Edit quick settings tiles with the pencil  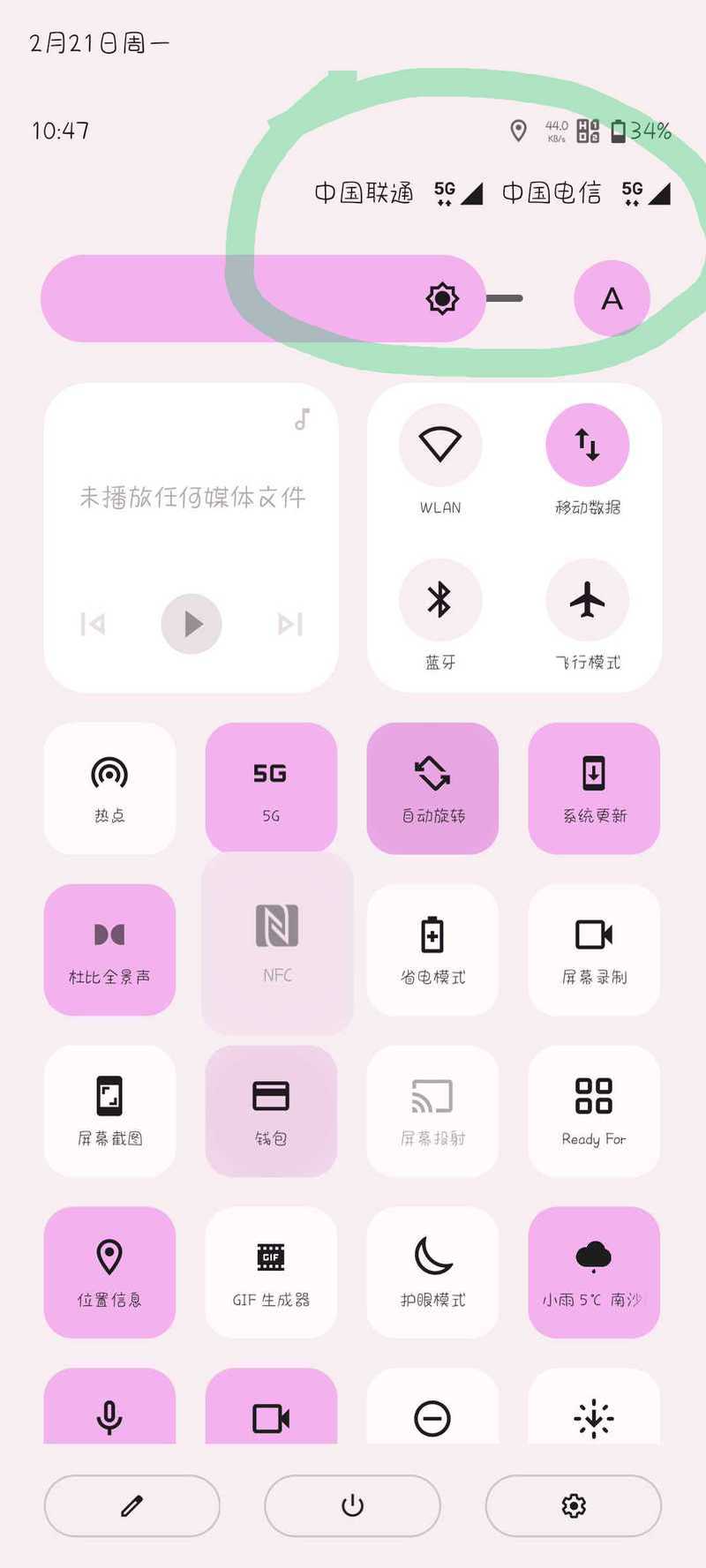[x=131, y=1505]
